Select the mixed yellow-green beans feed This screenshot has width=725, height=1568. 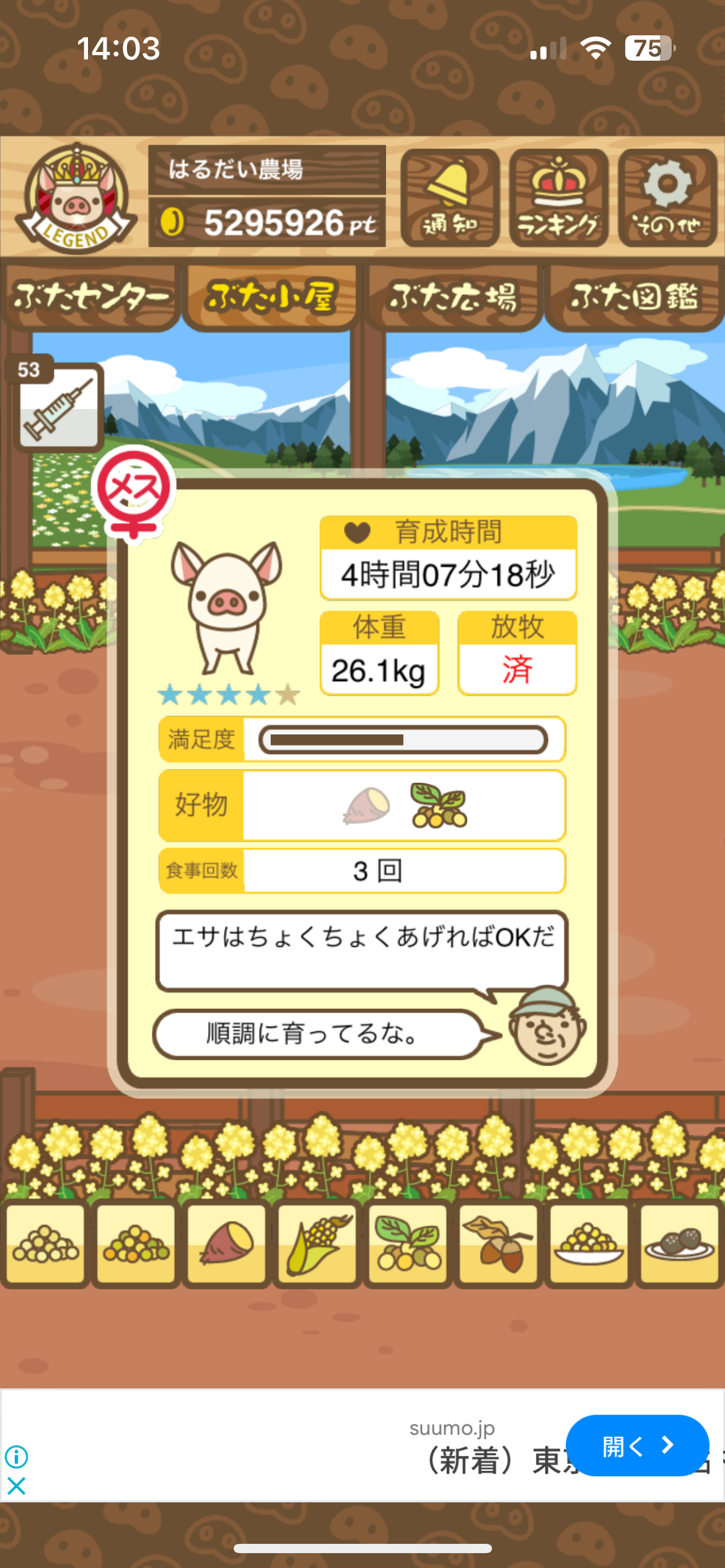136,1243
